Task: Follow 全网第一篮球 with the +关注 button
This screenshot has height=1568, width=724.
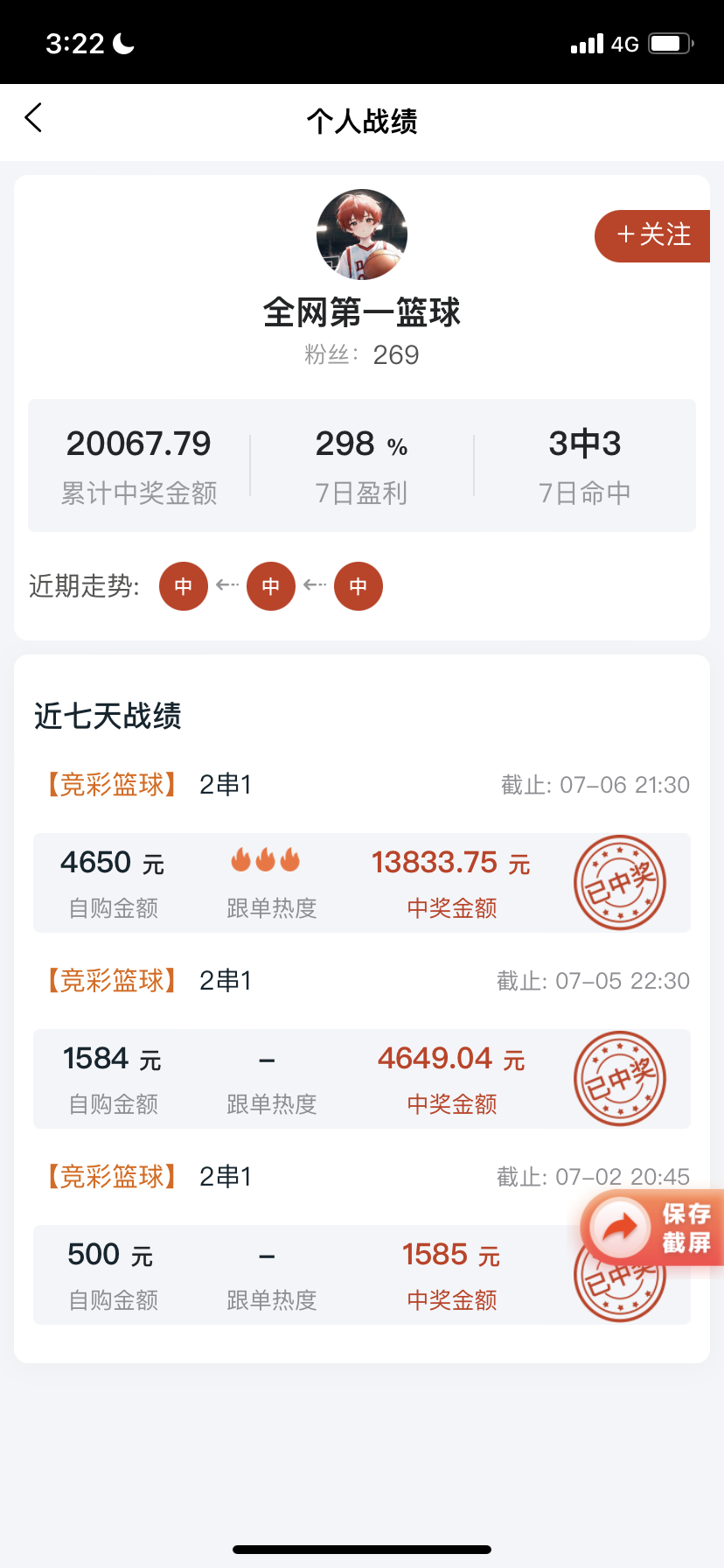Action: [652, 235]
